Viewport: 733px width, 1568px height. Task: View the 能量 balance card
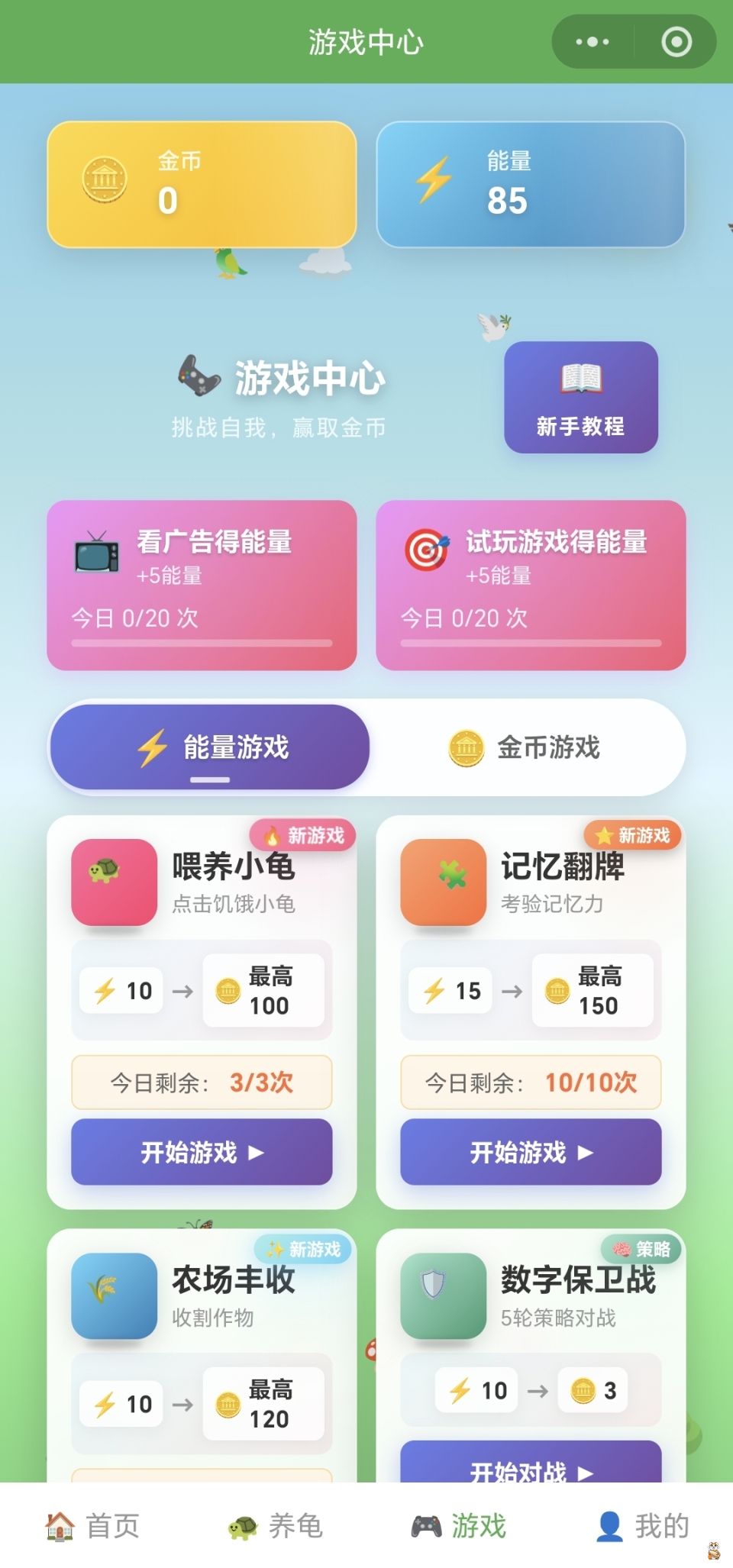(x=531, y=184)
